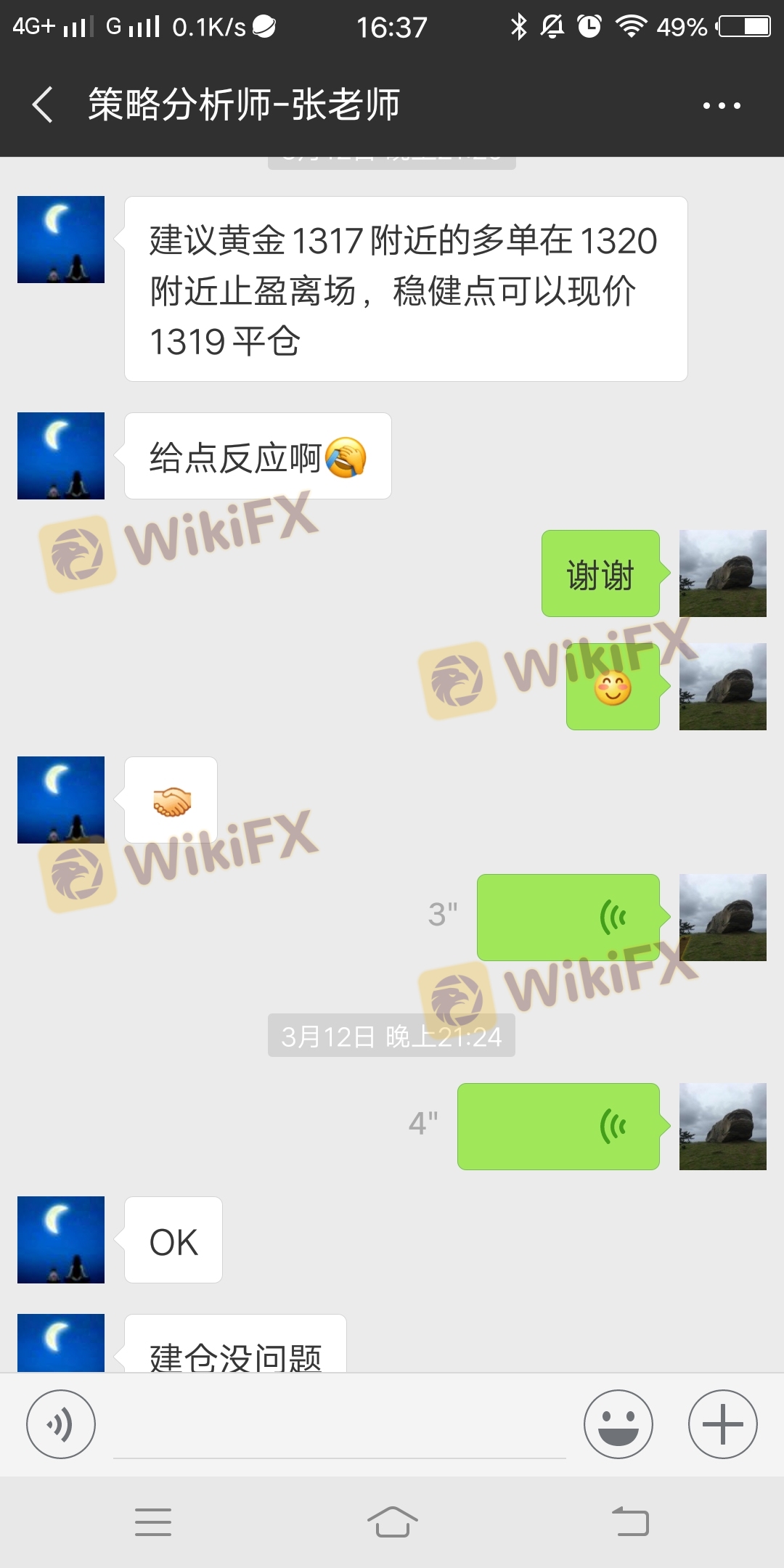Viewport: 784px width, 1568px height.
Task: Tap the system back button
Action: coord(630,1522)
